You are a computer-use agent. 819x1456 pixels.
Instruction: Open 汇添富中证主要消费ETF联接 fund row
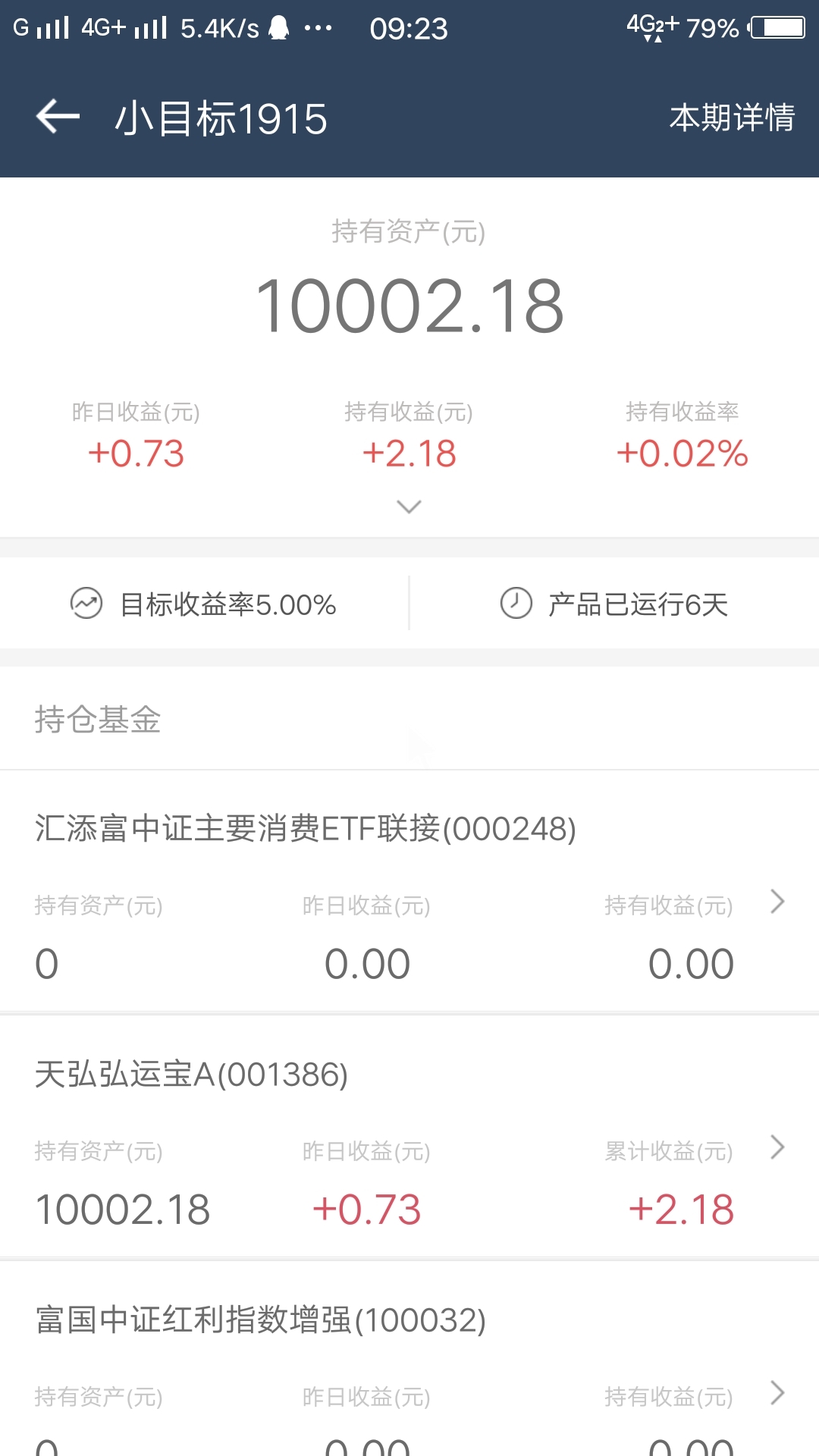pyautogui.click(x=409, y=891)
